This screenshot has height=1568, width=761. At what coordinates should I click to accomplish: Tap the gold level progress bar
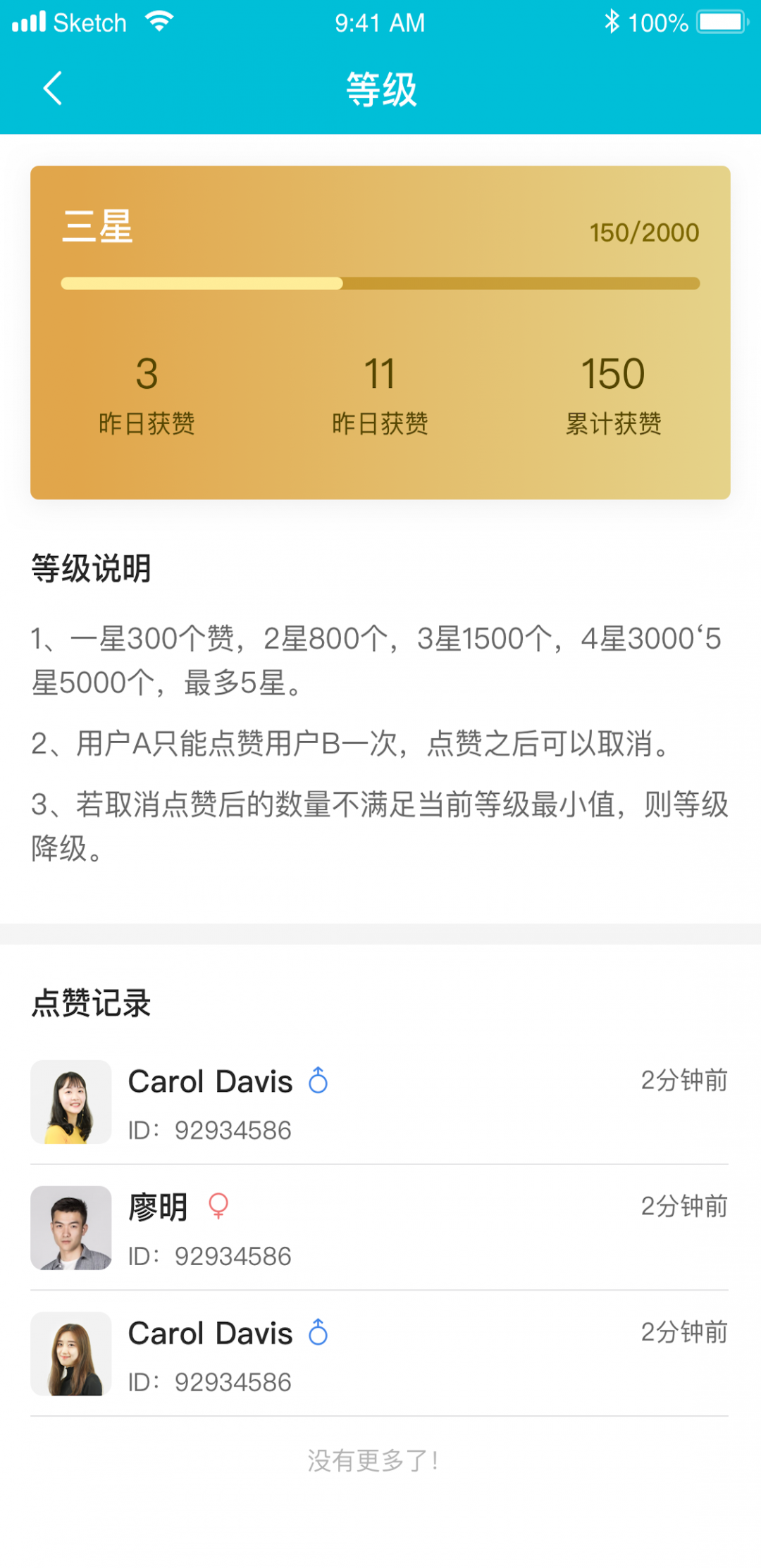click(x=380, y=282)
